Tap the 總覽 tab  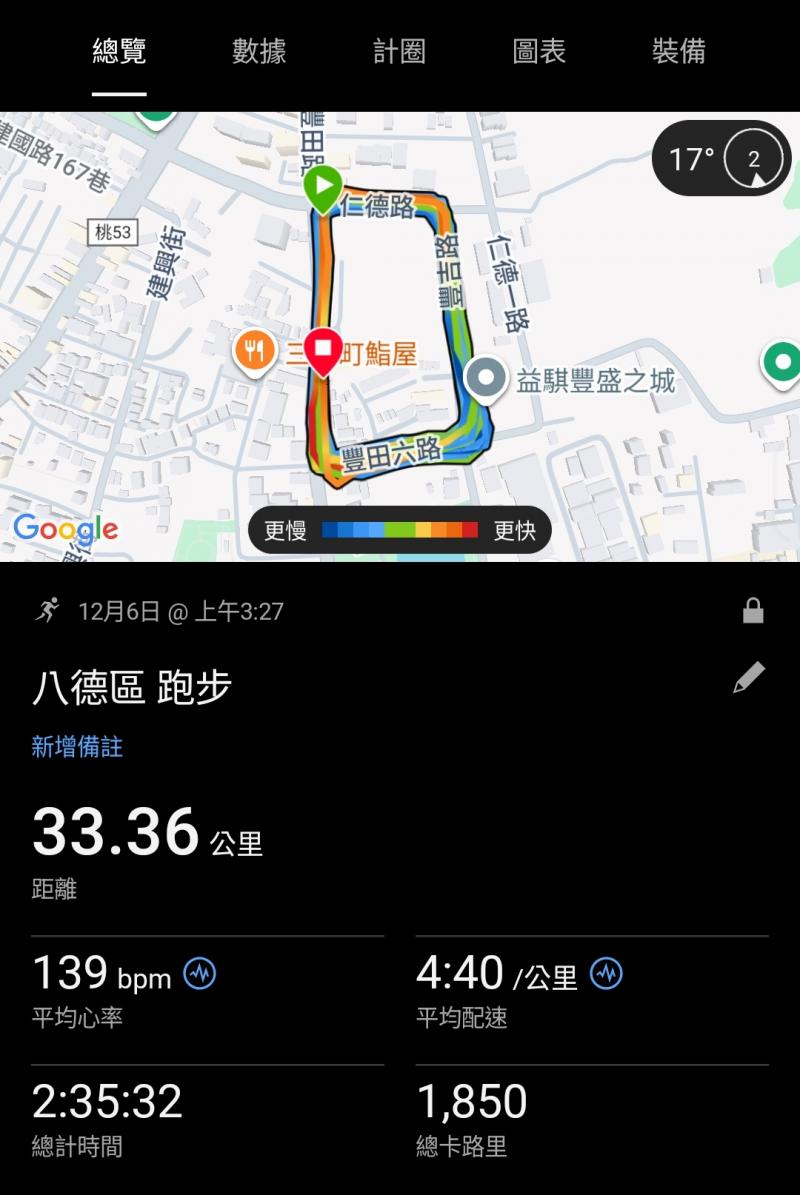(x=119, y=51)
